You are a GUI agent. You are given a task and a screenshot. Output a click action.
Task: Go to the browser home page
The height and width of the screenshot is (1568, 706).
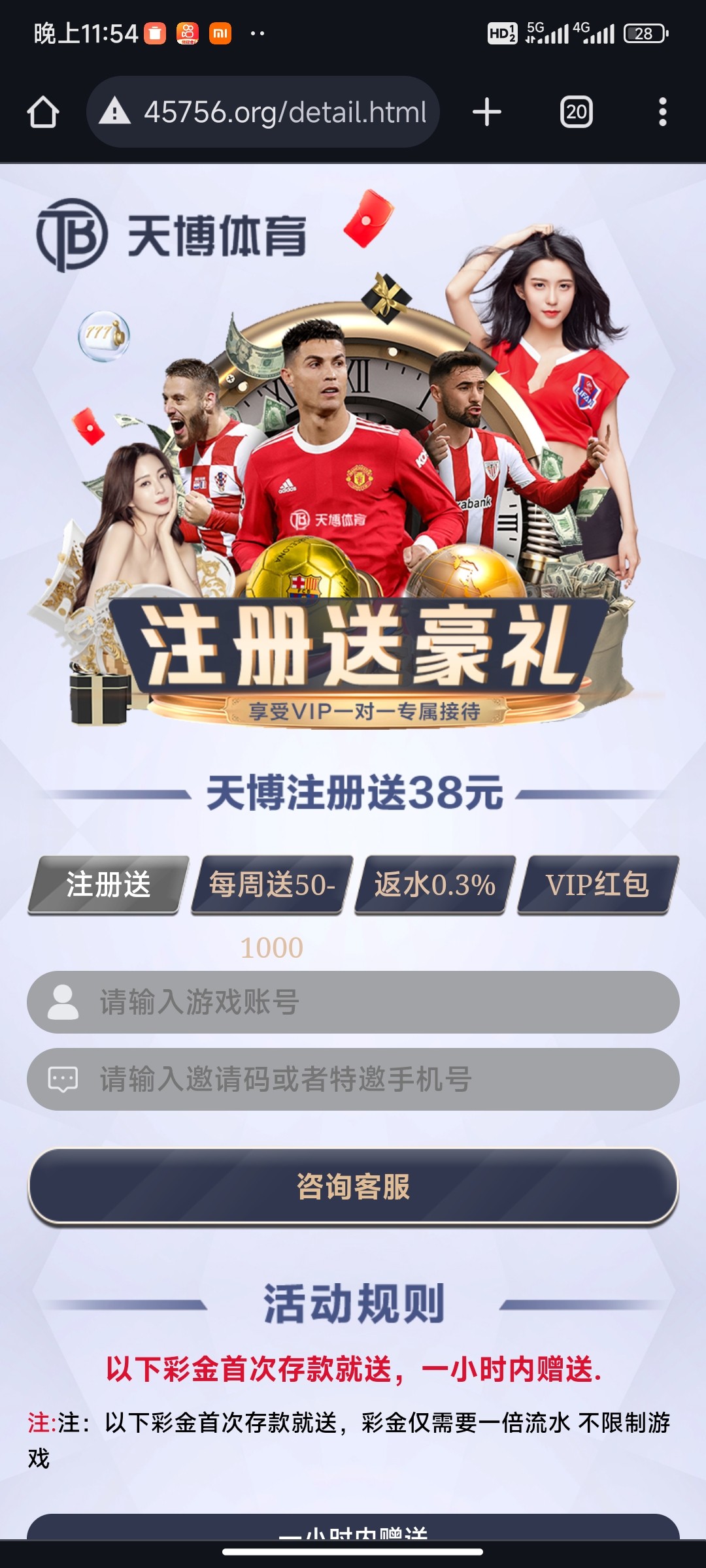(43, 112)
